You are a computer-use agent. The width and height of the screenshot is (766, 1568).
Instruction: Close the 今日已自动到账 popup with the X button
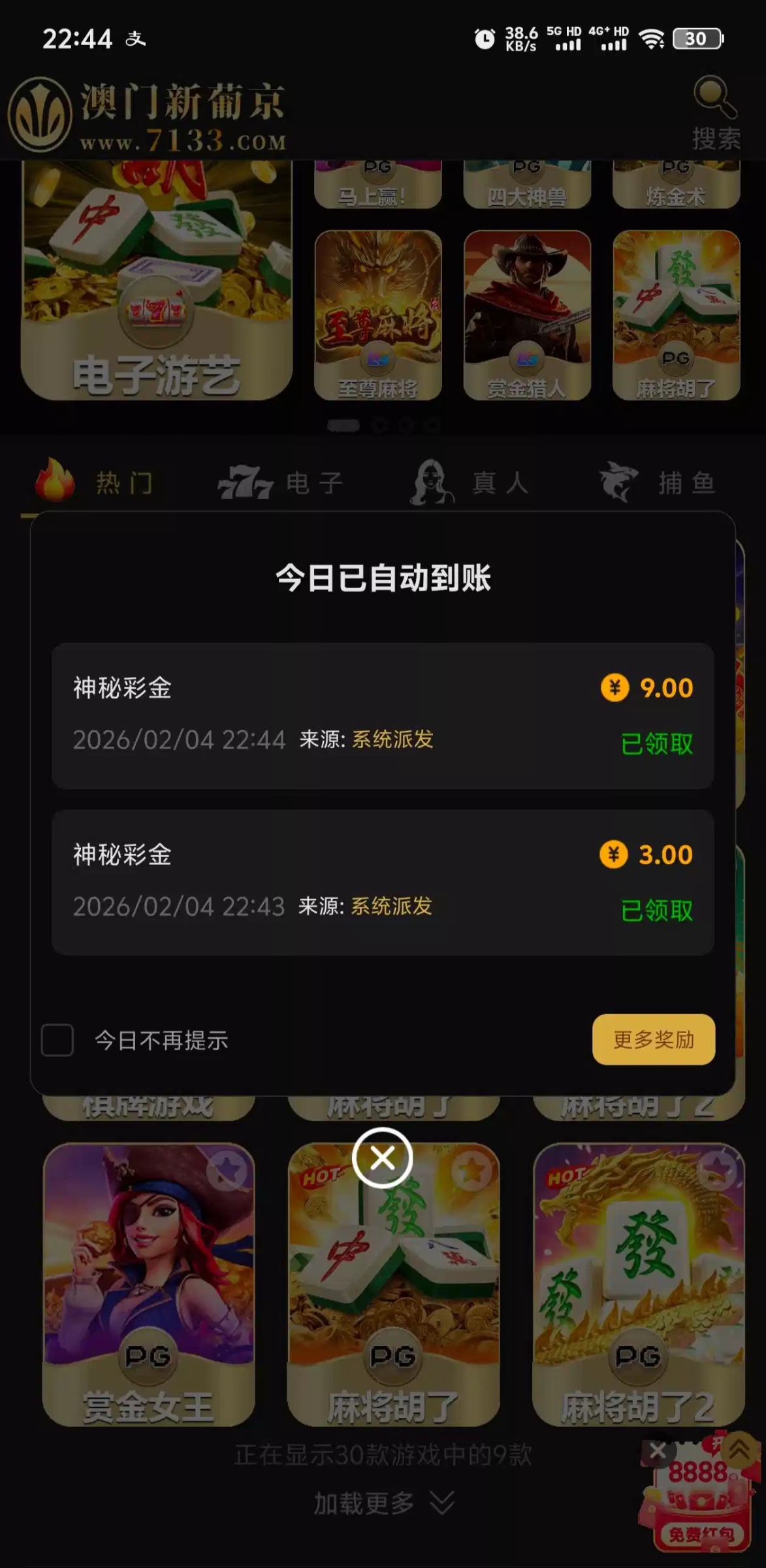(x=382, y=1158)
